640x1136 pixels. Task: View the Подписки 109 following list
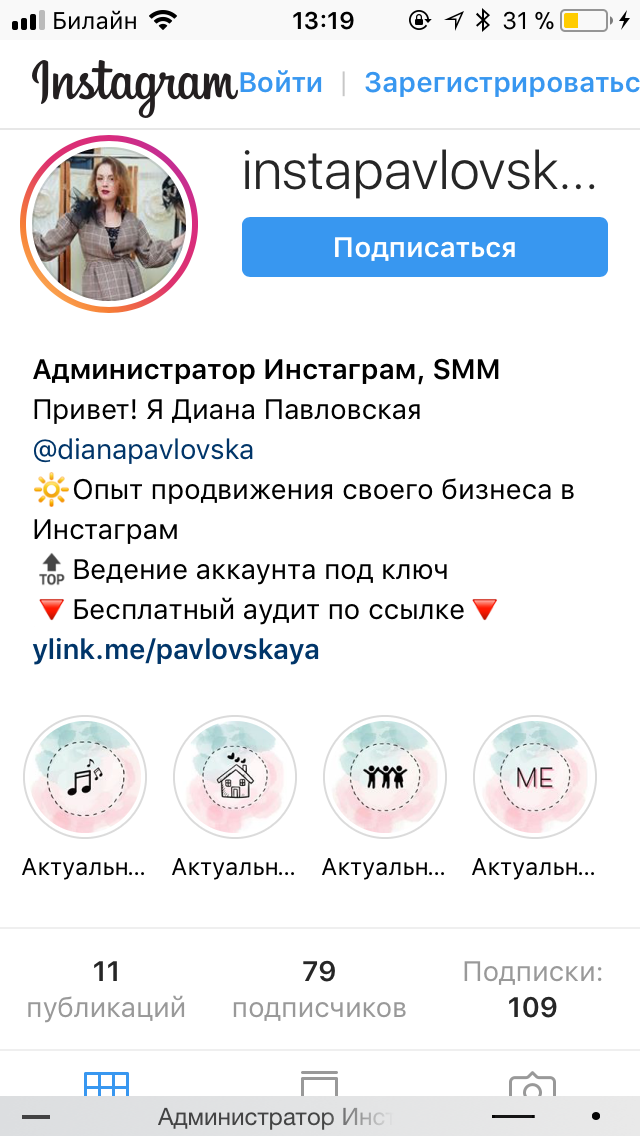click(x=533, y=989)
